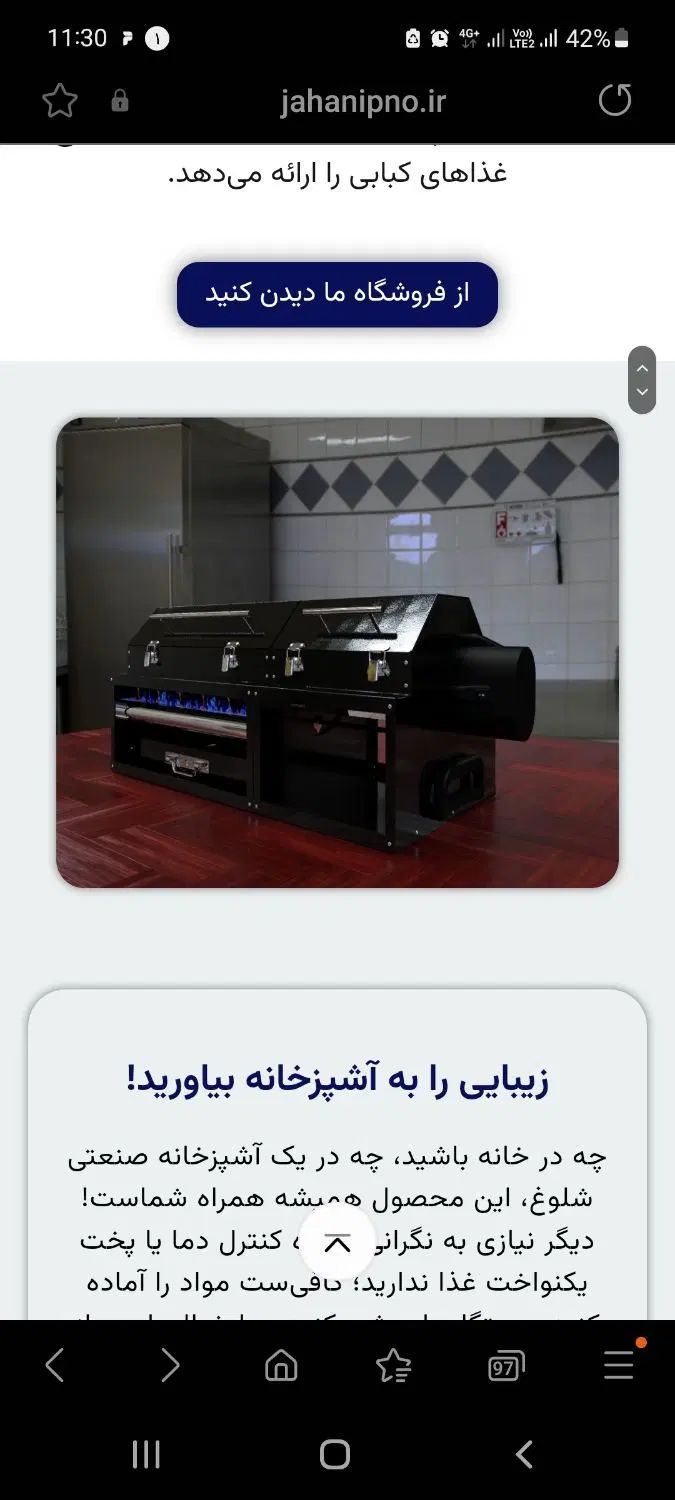Go to the previous page in browser
The height and width of the screenshot is (1500, 675).
[x=56, y=1365]
